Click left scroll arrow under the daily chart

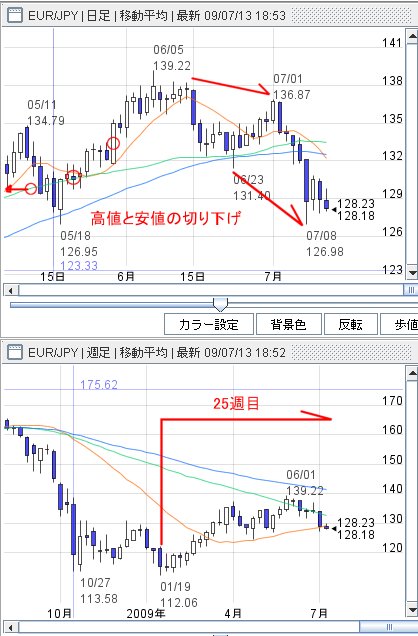[11, 290]
